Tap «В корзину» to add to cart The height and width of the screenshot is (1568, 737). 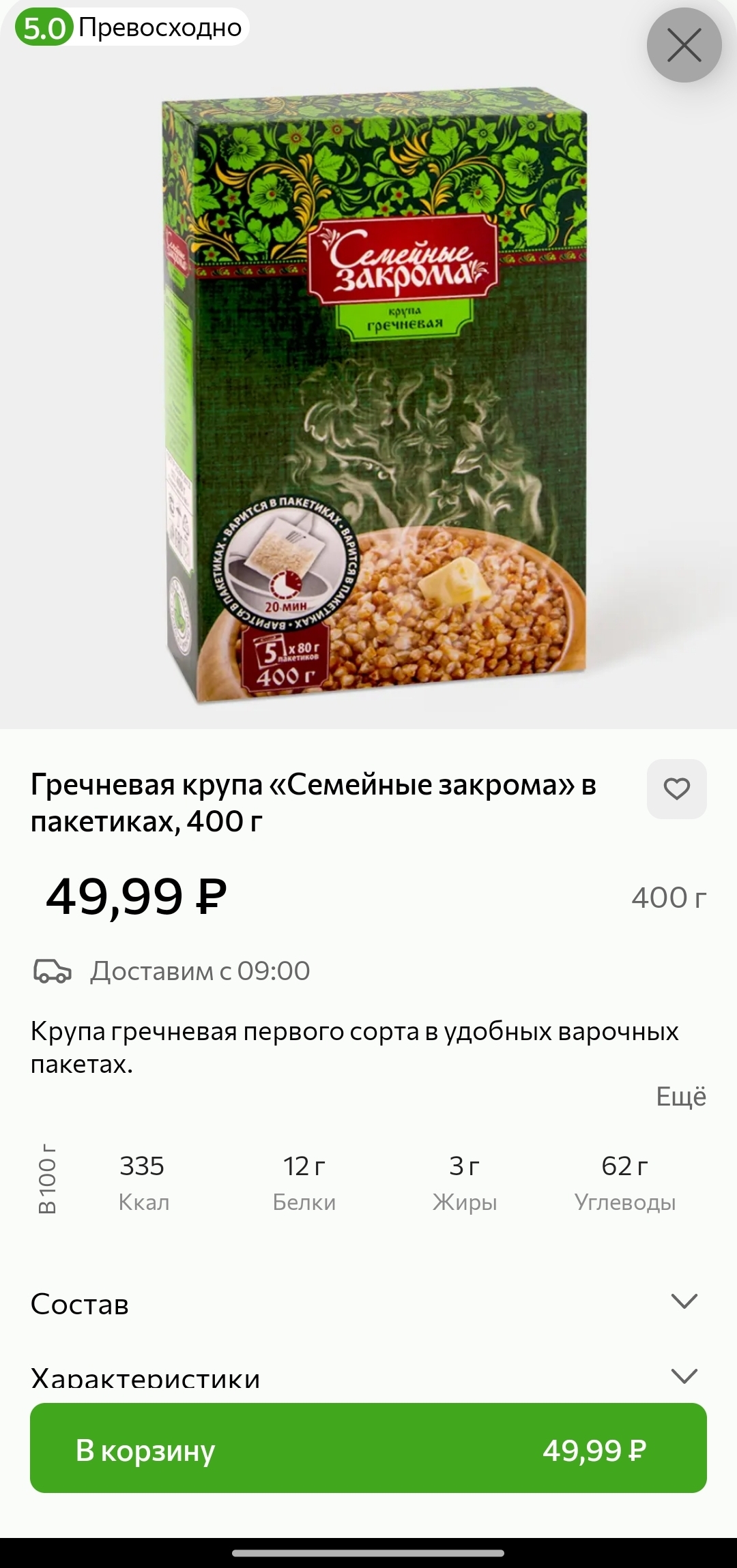[369, 1450]
